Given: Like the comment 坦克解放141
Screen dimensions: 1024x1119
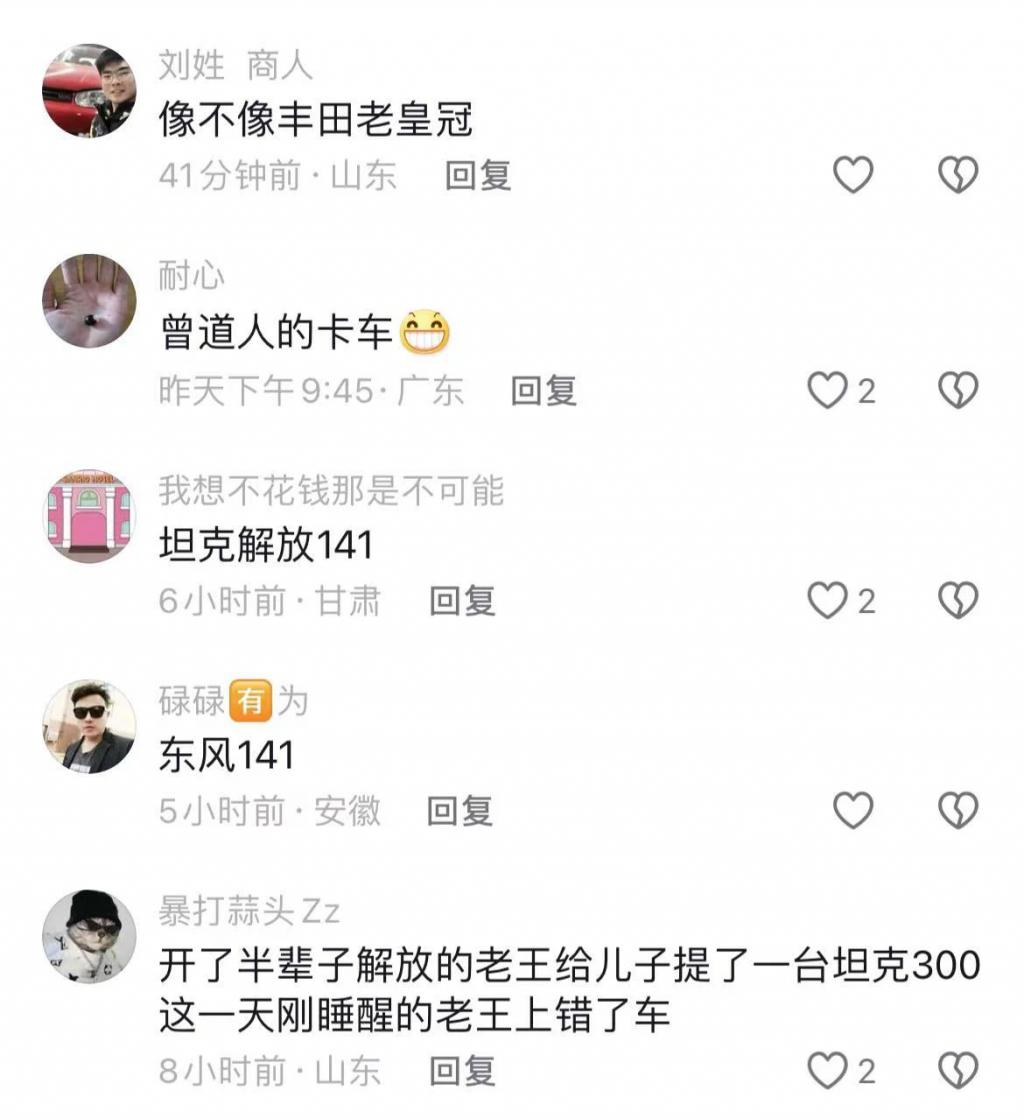Looking at the screenshot, I should 828,601.
